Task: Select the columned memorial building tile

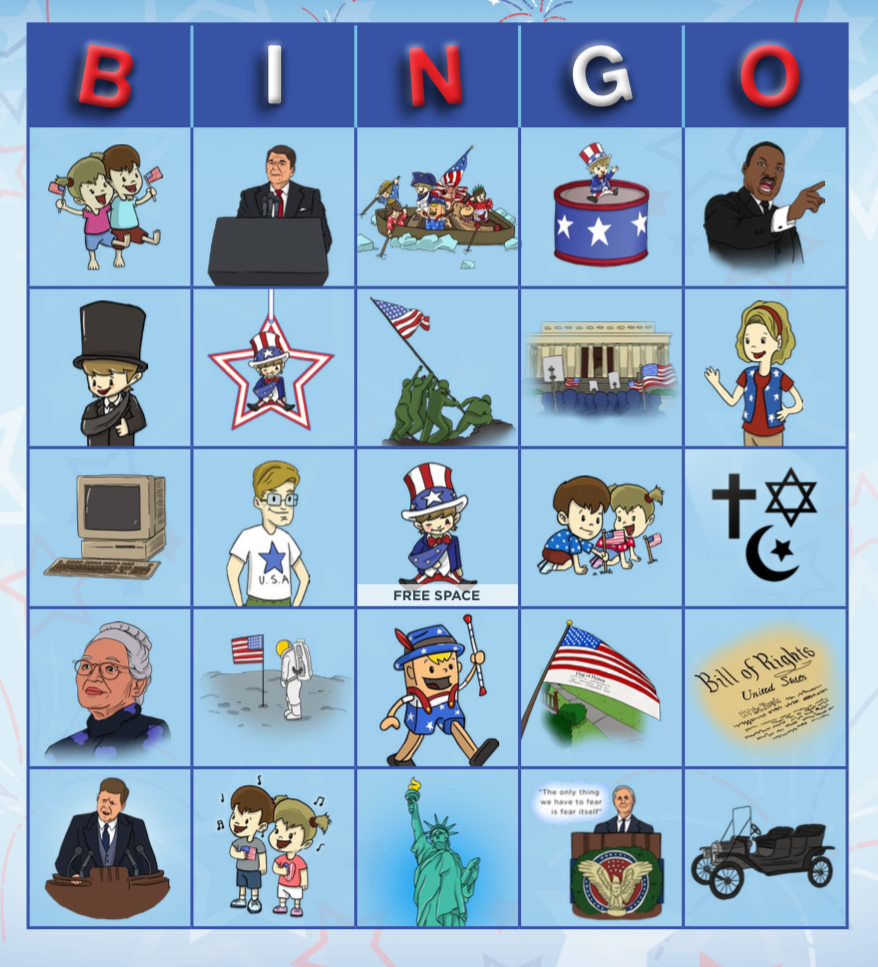Action: coord(601,368)
